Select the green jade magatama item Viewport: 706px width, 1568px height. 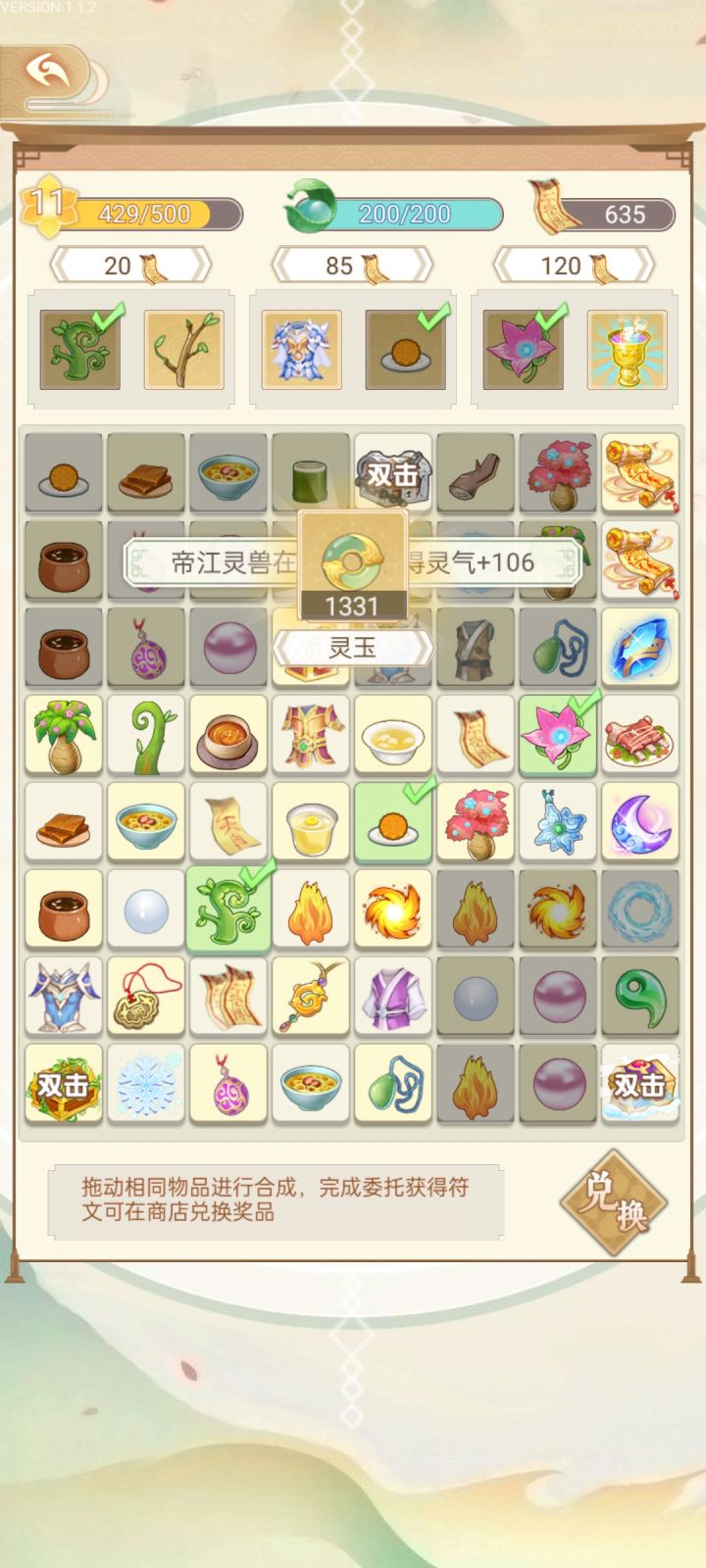click(640, 997)
